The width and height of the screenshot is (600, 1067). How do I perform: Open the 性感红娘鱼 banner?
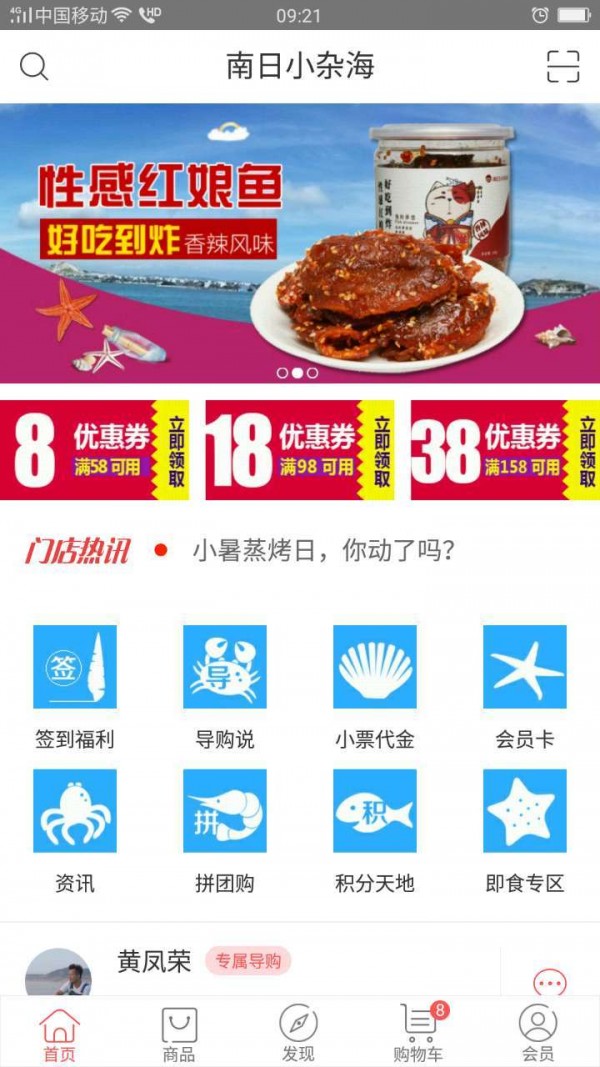[300, 243]
